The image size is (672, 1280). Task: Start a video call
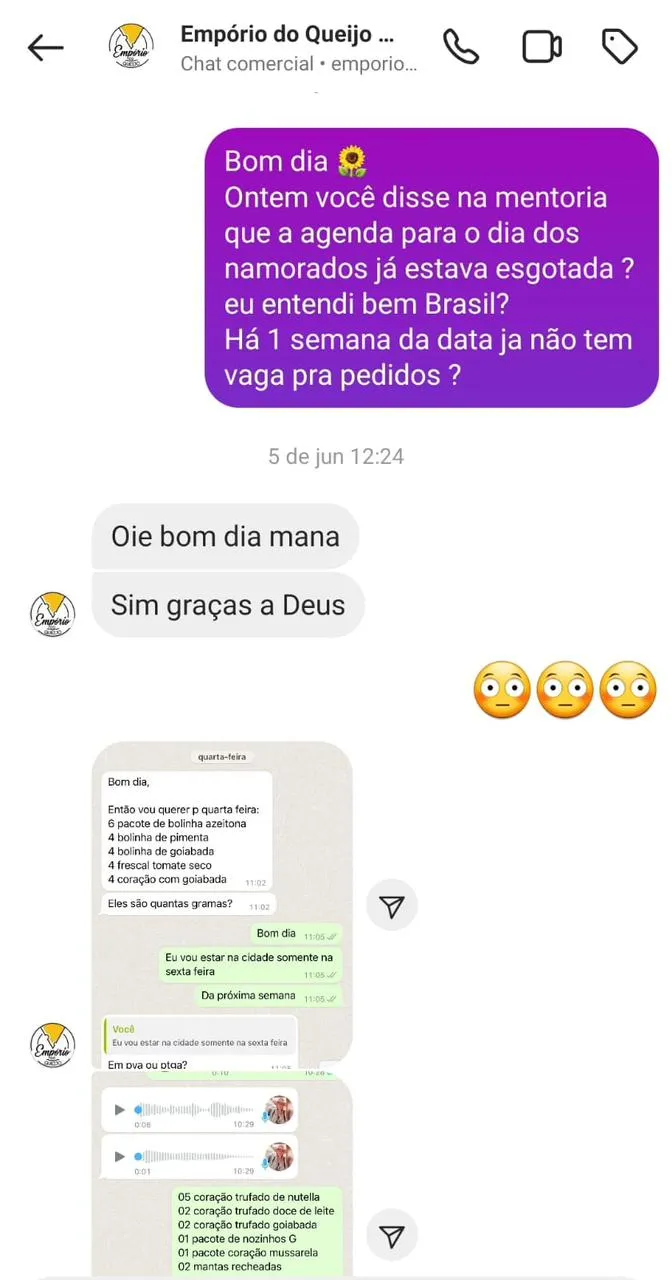[541, 47]
